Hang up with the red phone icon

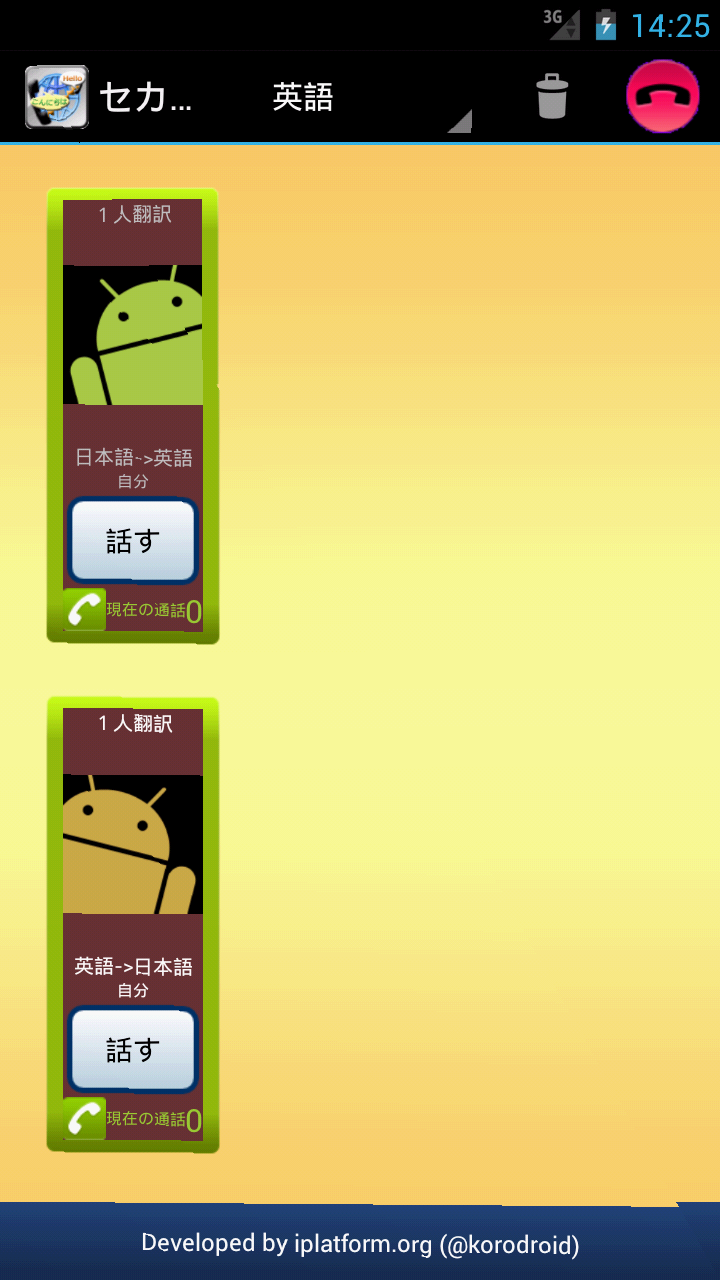(x=662, y=97)
